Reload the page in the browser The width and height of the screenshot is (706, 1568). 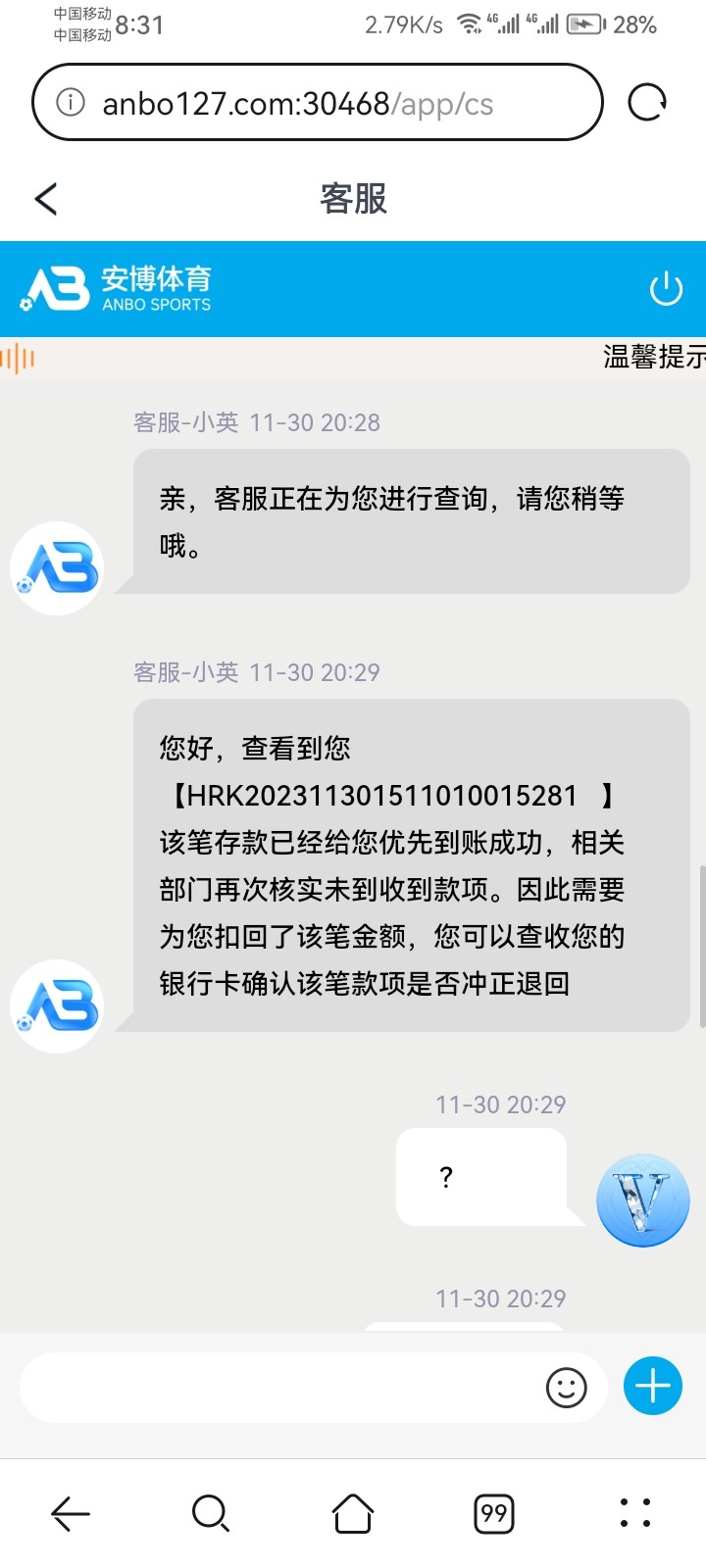click(647, 103)
